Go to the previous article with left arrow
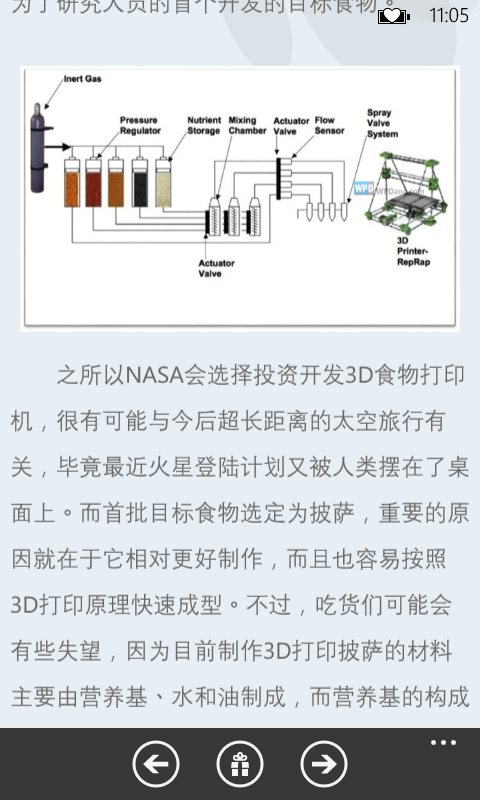480x800 pixels. click(156, 764)
